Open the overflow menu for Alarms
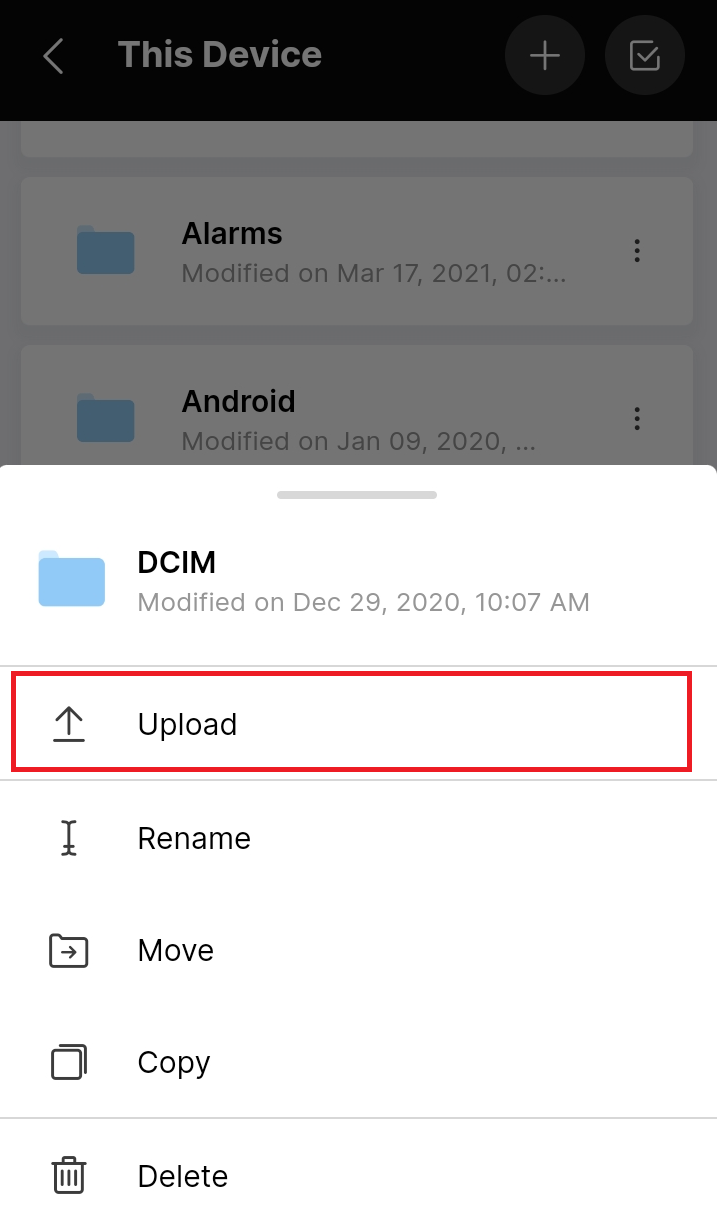 pos(637,251)
